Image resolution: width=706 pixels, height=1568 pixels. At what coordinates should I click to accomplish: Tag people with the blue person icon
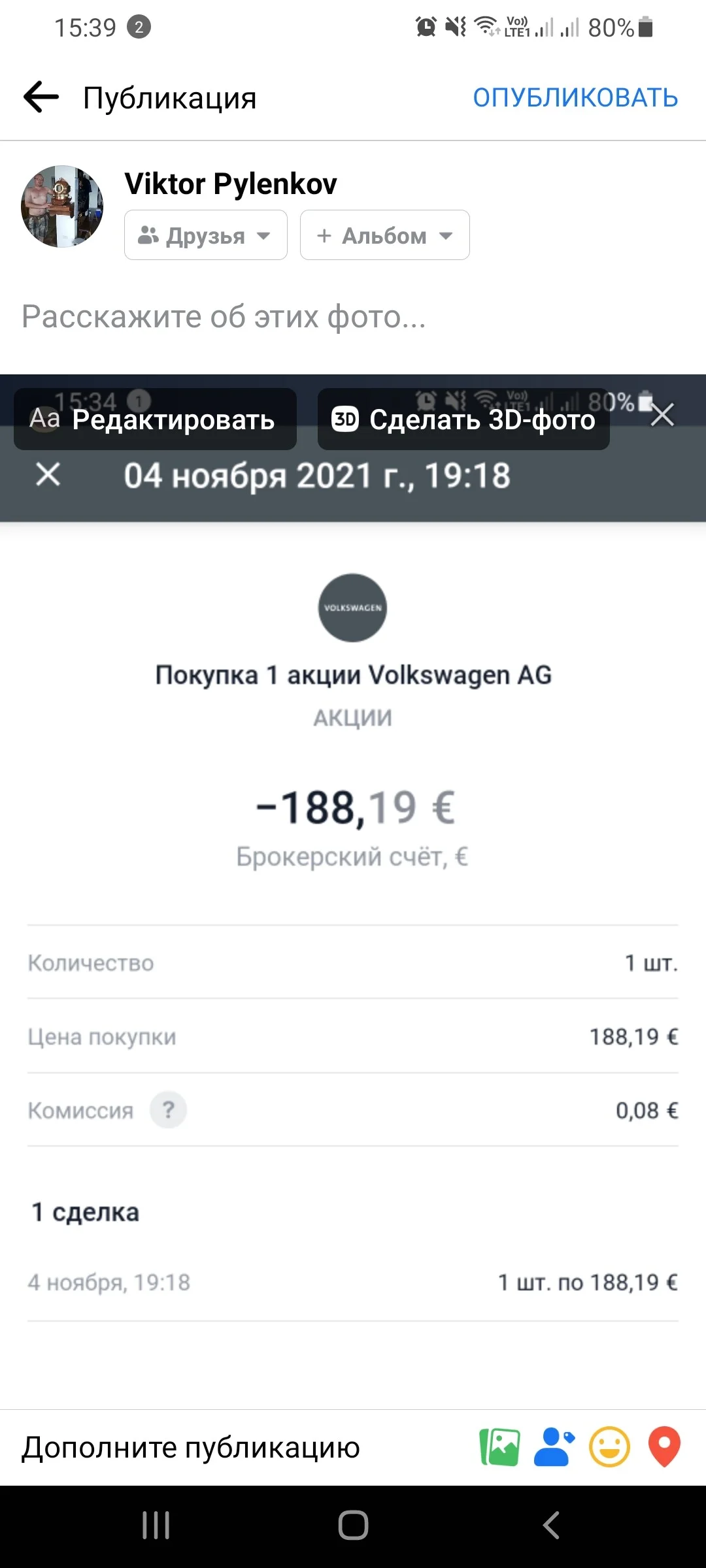[554, 1447]
